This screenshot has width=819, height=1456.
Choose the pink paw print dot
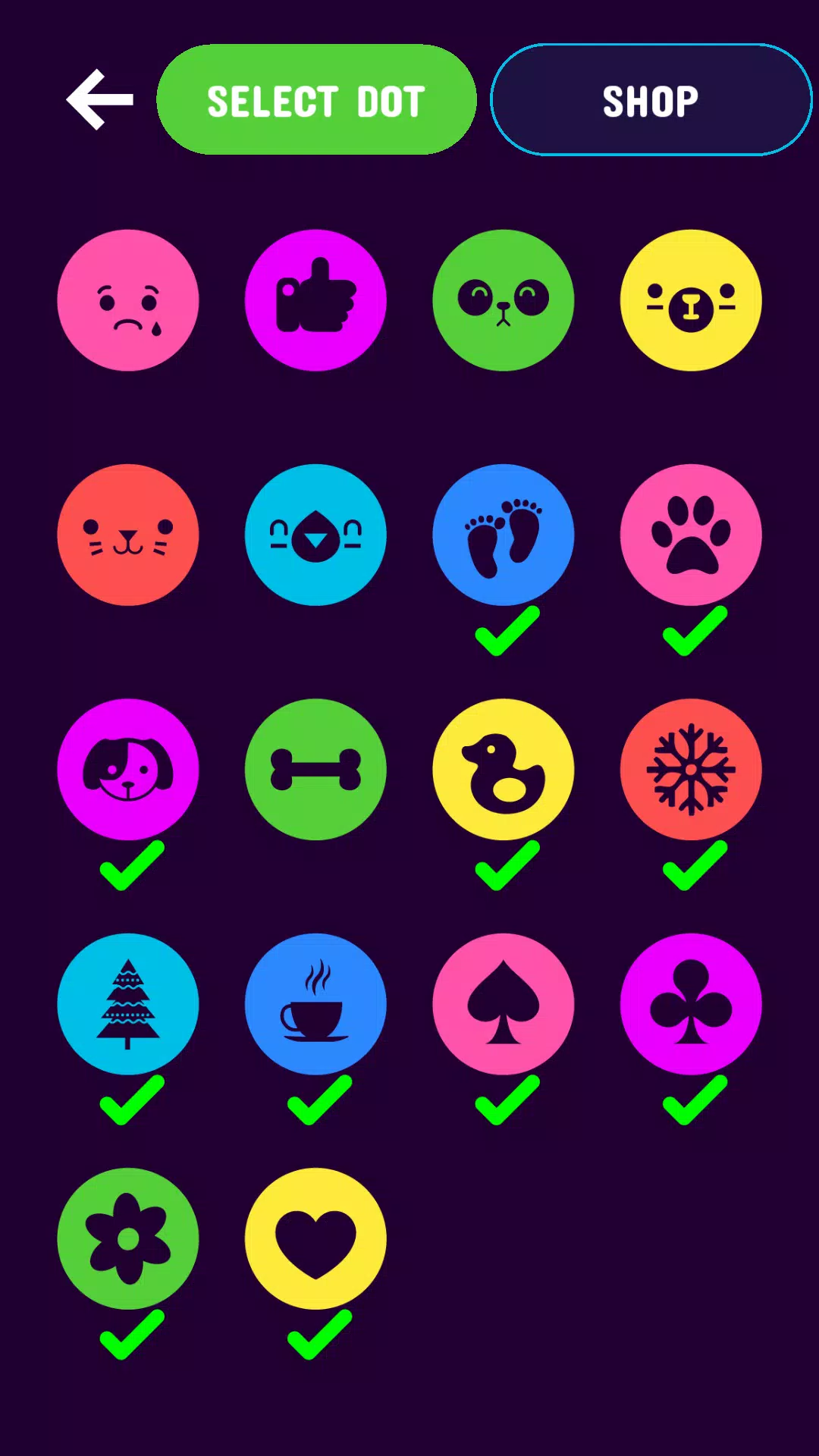click(x=691, y=535)
